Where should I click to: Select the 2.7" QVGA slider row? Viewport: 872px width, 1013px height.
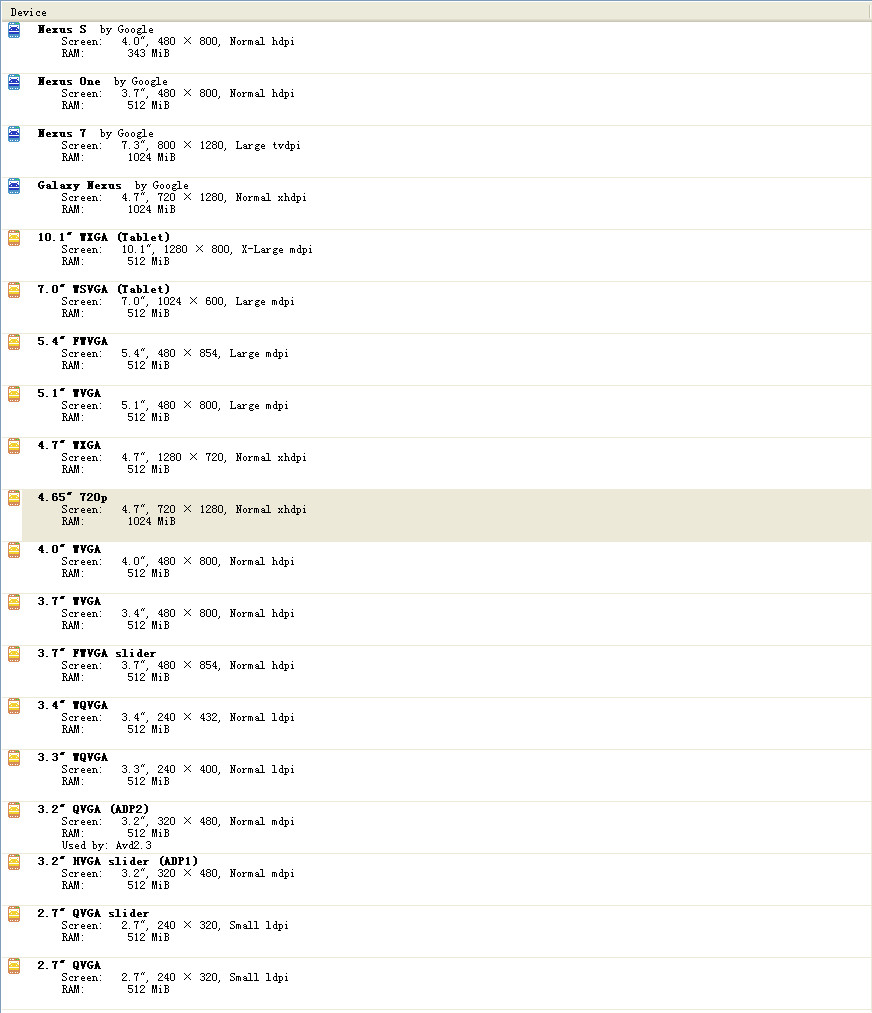93,914
